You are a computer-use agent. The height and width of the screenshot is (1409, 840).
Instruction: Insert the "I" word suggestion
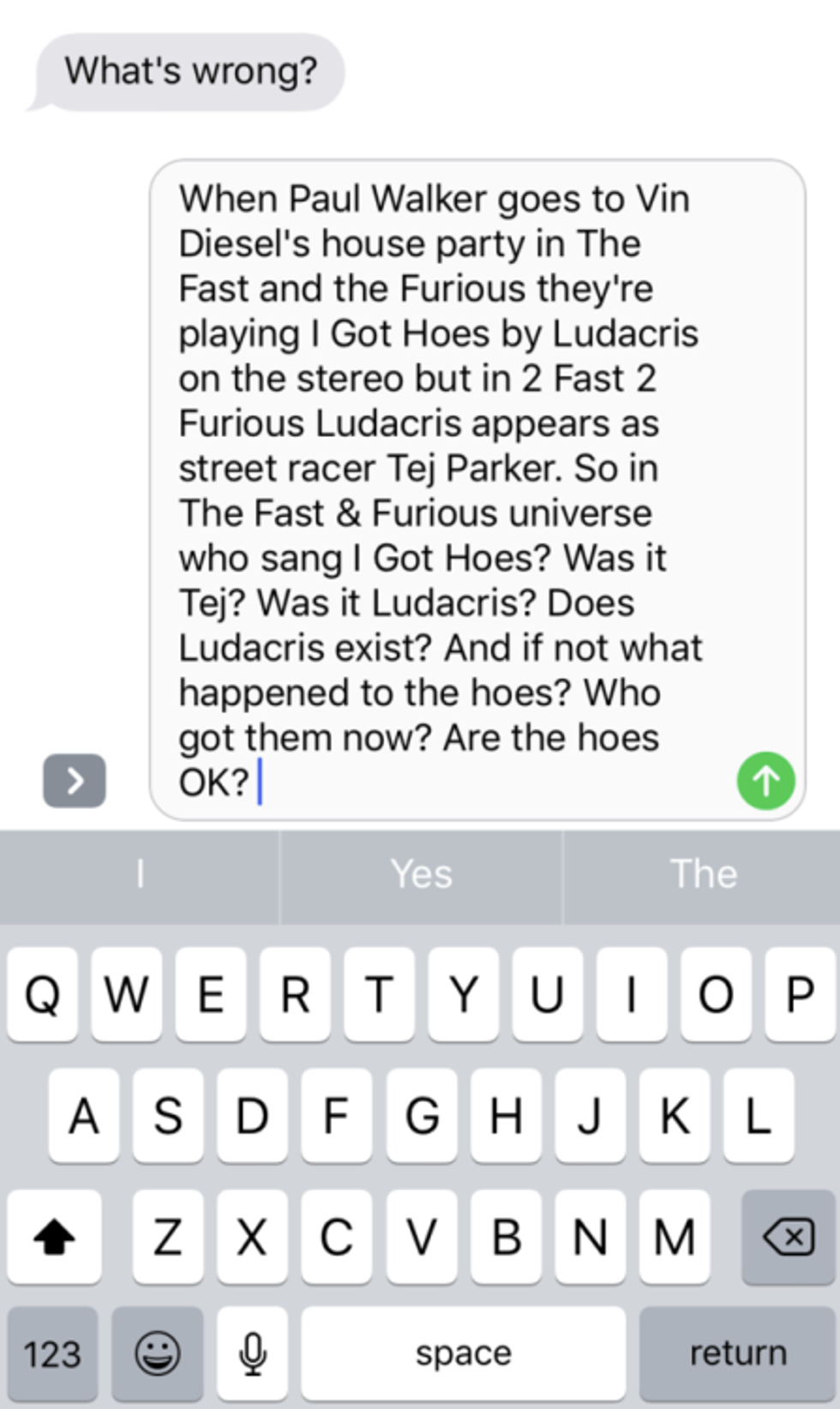coord(139,875)
